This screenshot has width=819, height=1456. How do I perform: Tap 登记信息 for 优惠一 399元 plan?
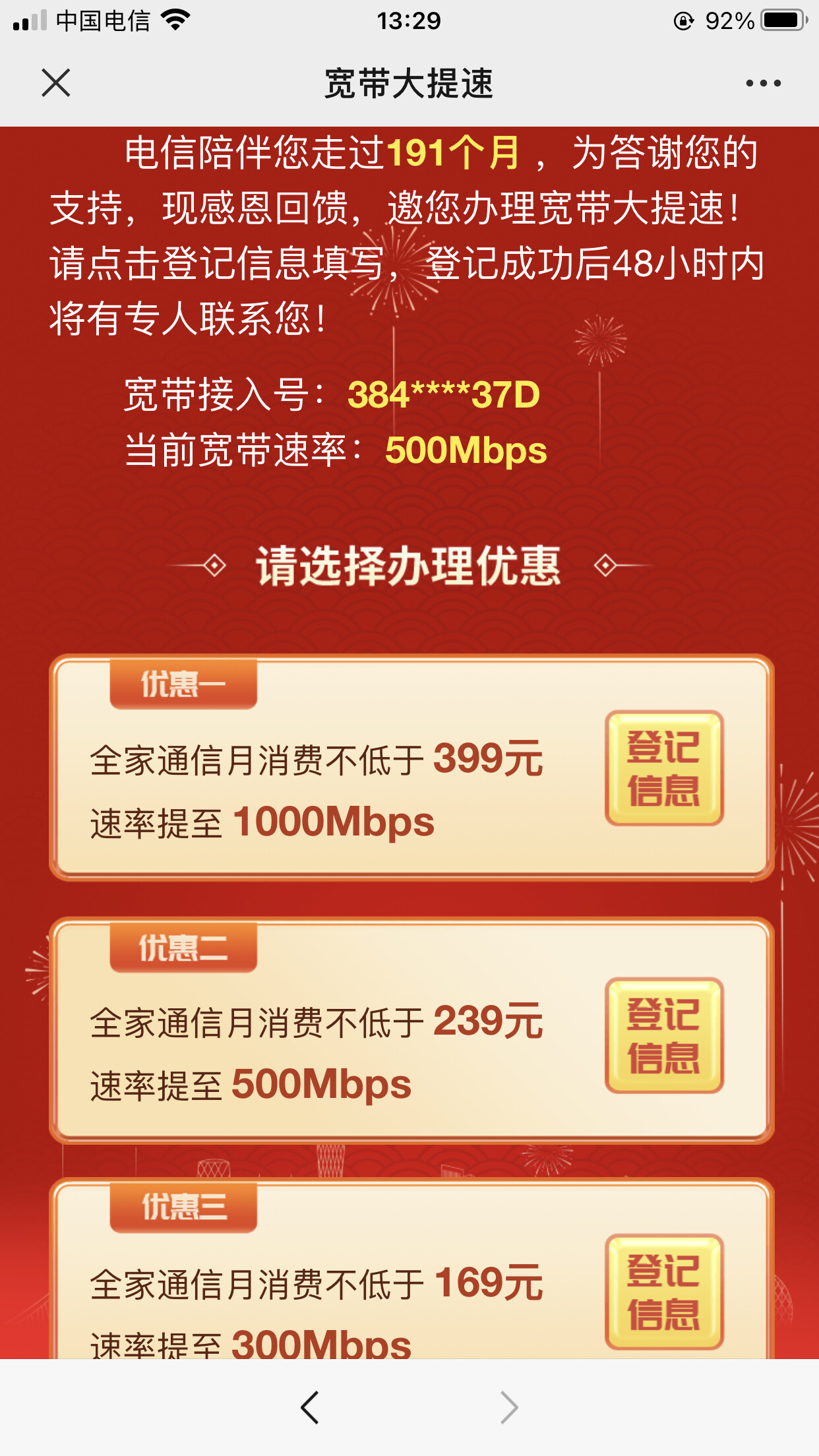click(x=664, y=768)
